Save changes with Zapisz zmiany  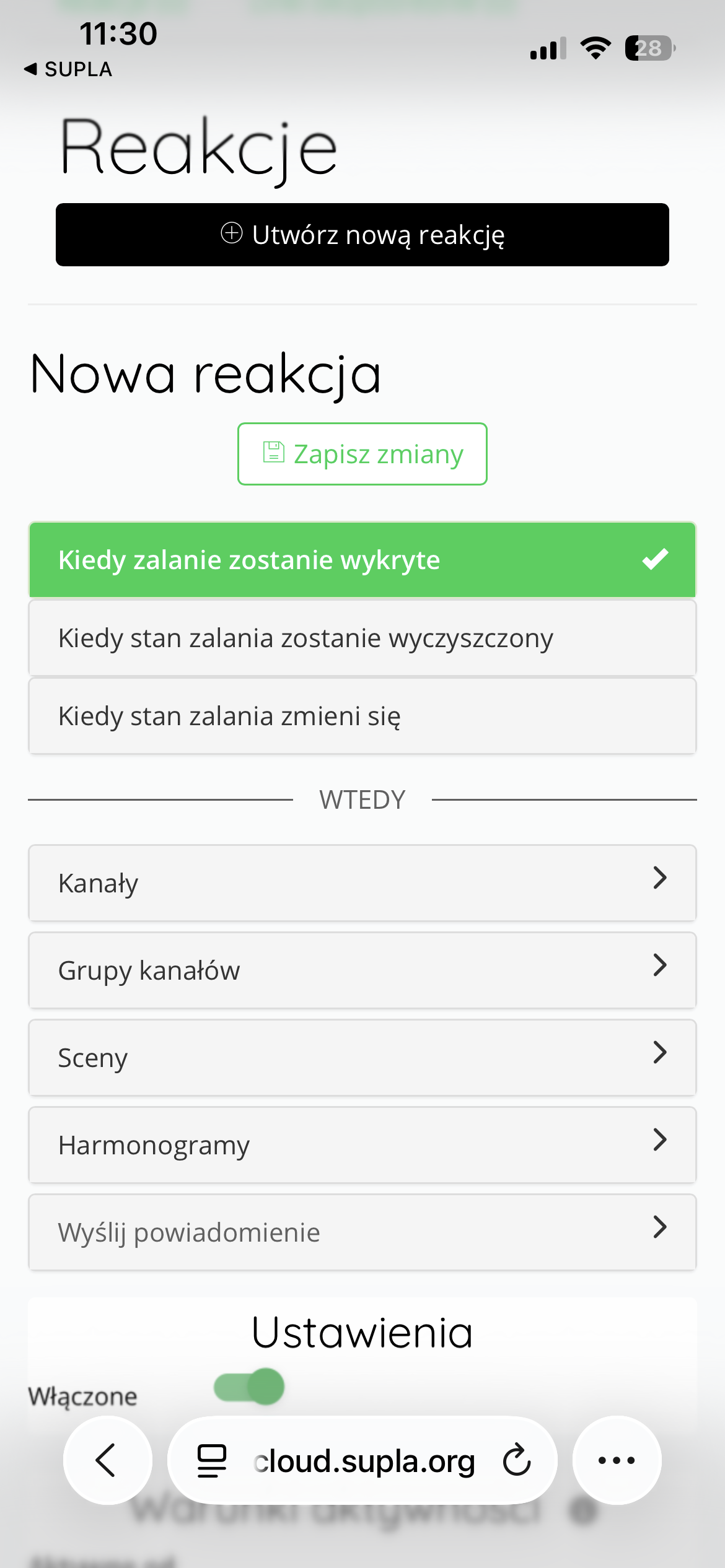(362, 454)
